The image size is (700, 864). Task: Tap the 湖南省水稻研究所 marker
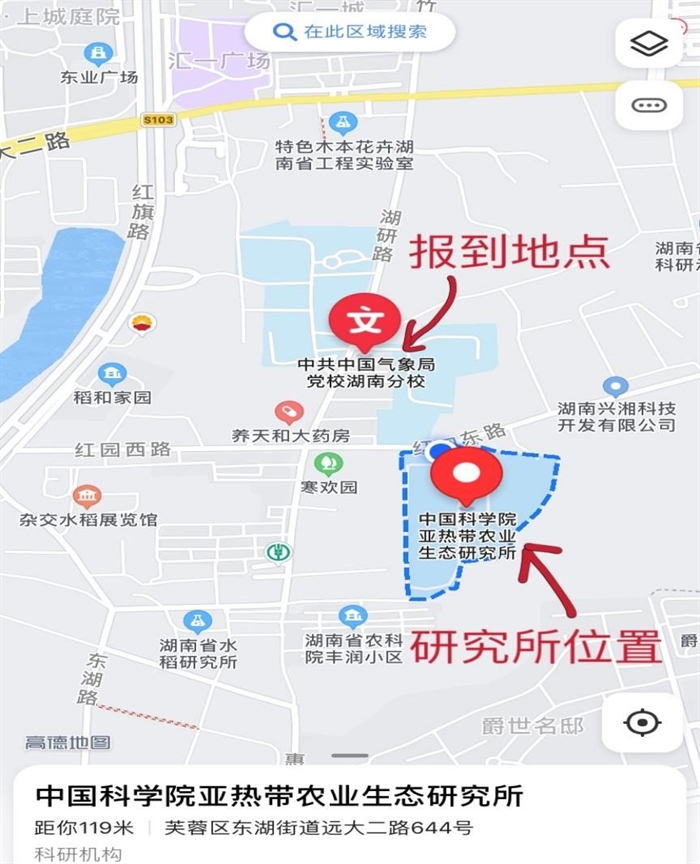[x=198, y=621]
